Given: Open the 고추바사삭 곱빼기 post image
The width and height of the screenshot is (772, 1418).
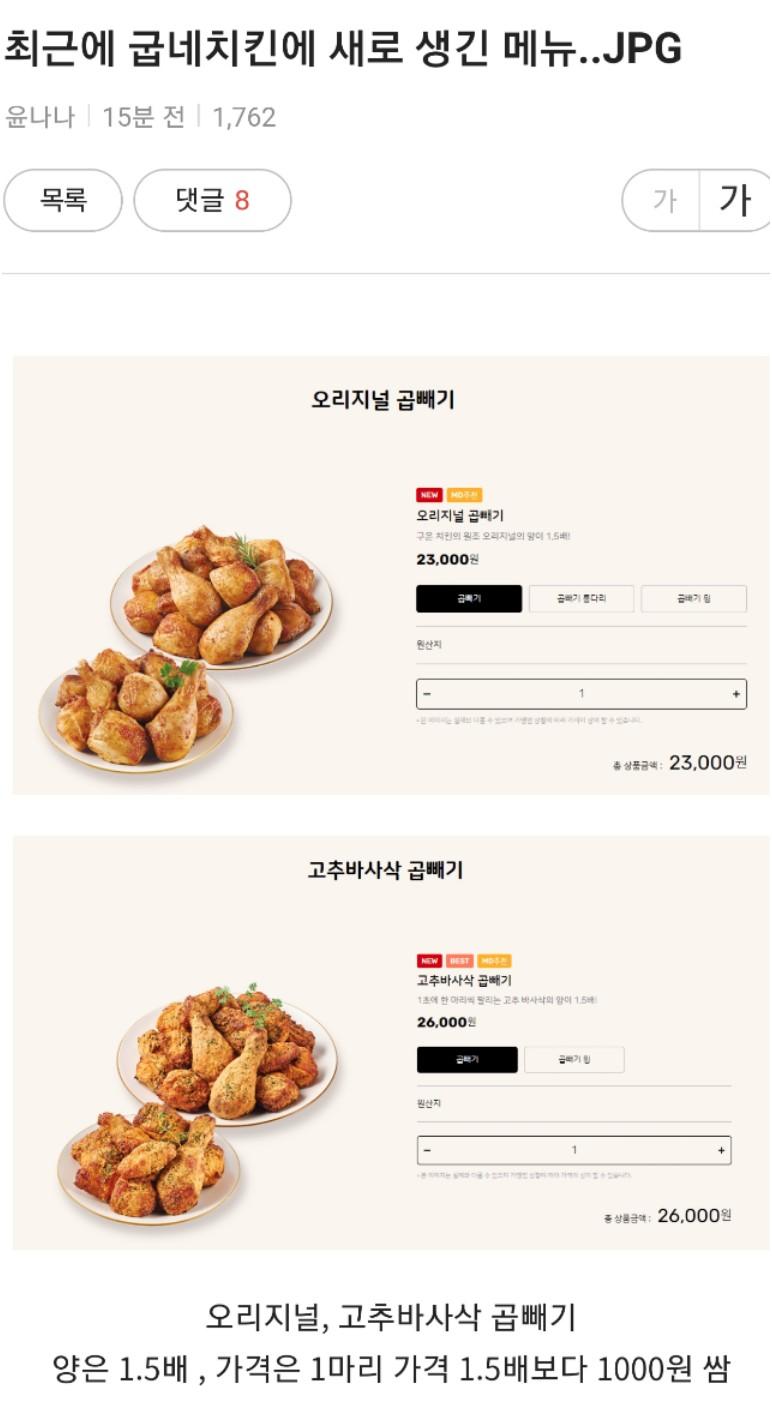Looking at the screenshot, I should pyautogui.click(x=390, y=1042).
